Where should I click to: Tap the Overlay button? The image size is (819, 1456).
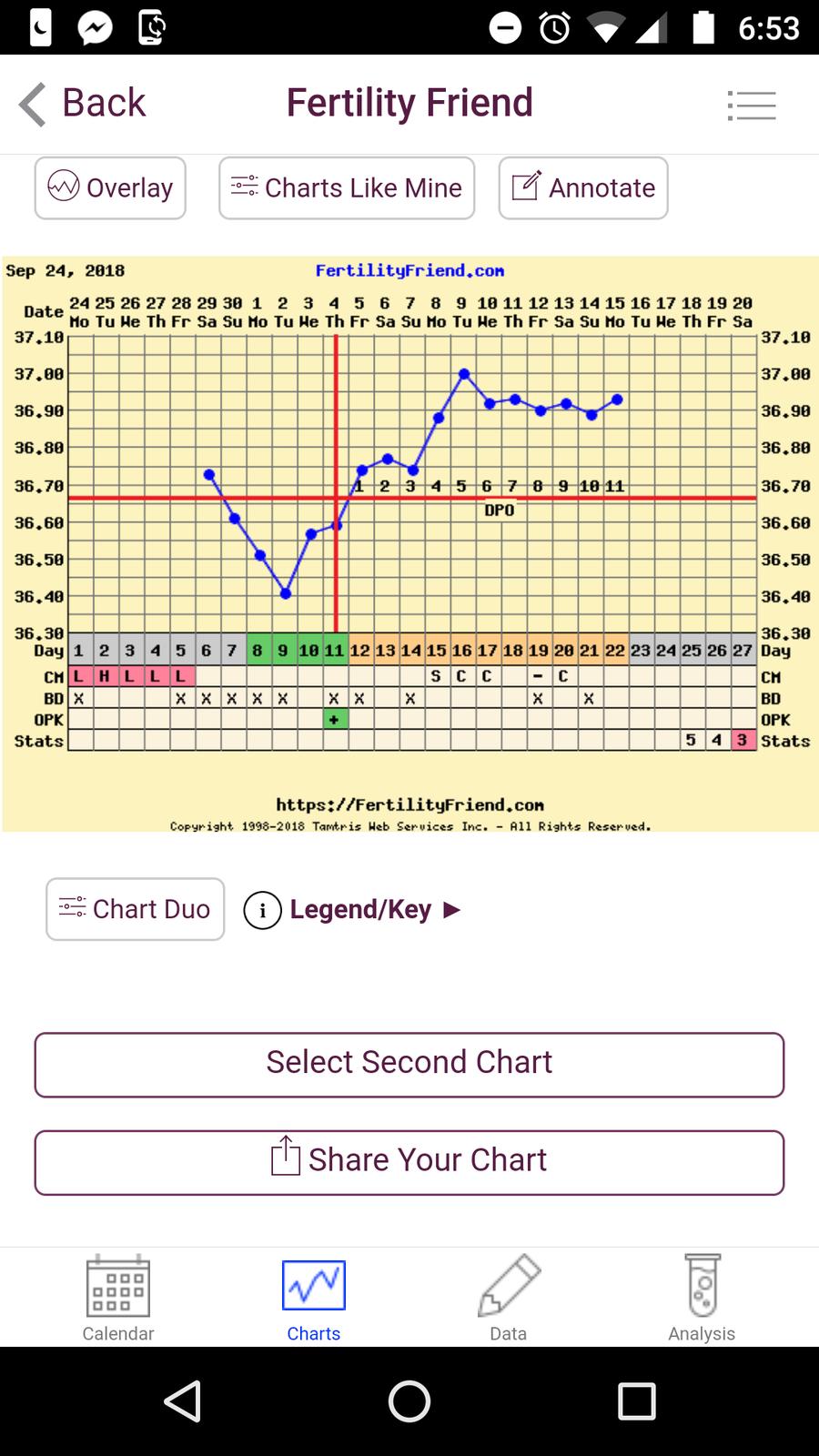[110, 188]
